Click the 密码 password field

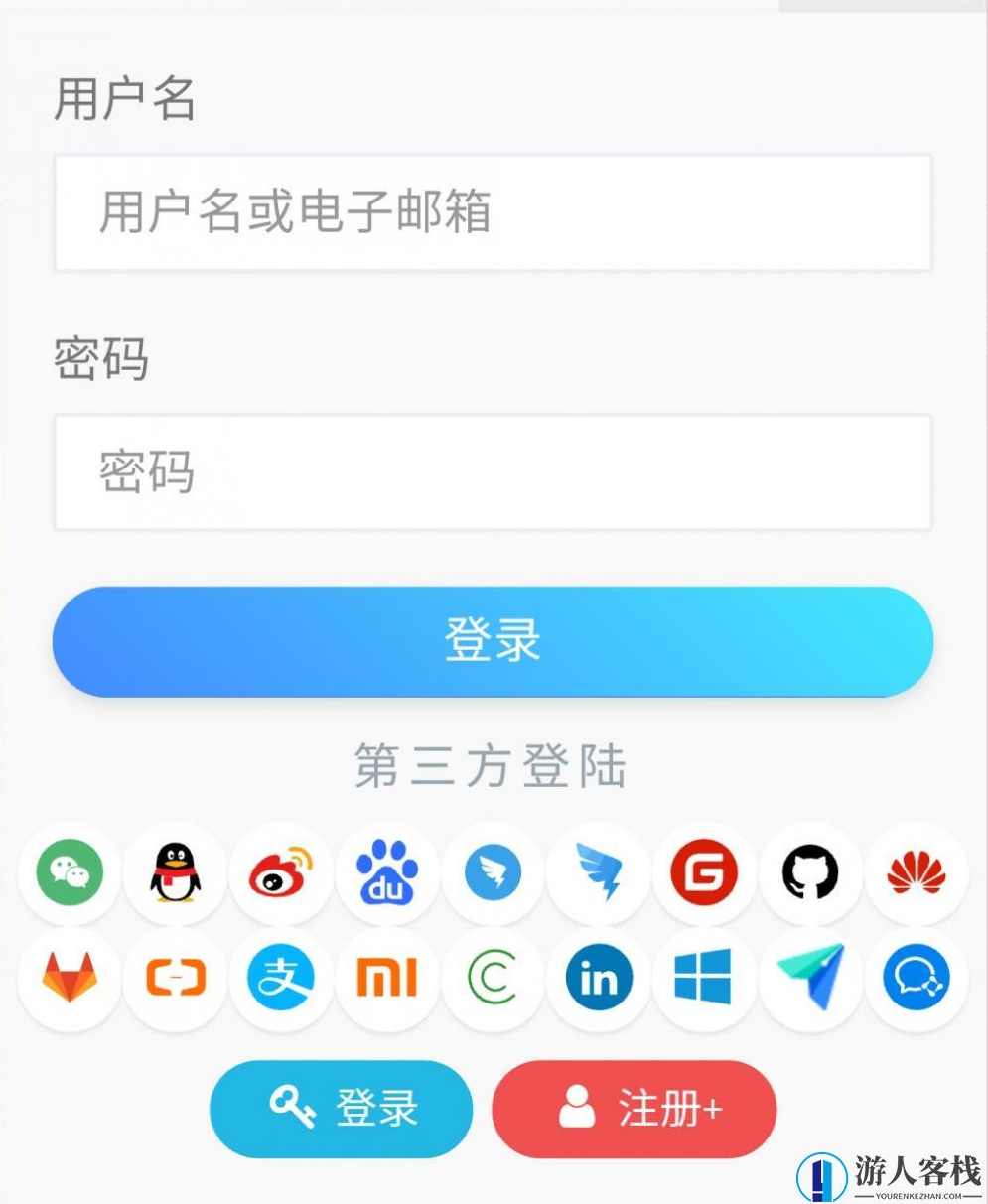(x=494, y=471)
